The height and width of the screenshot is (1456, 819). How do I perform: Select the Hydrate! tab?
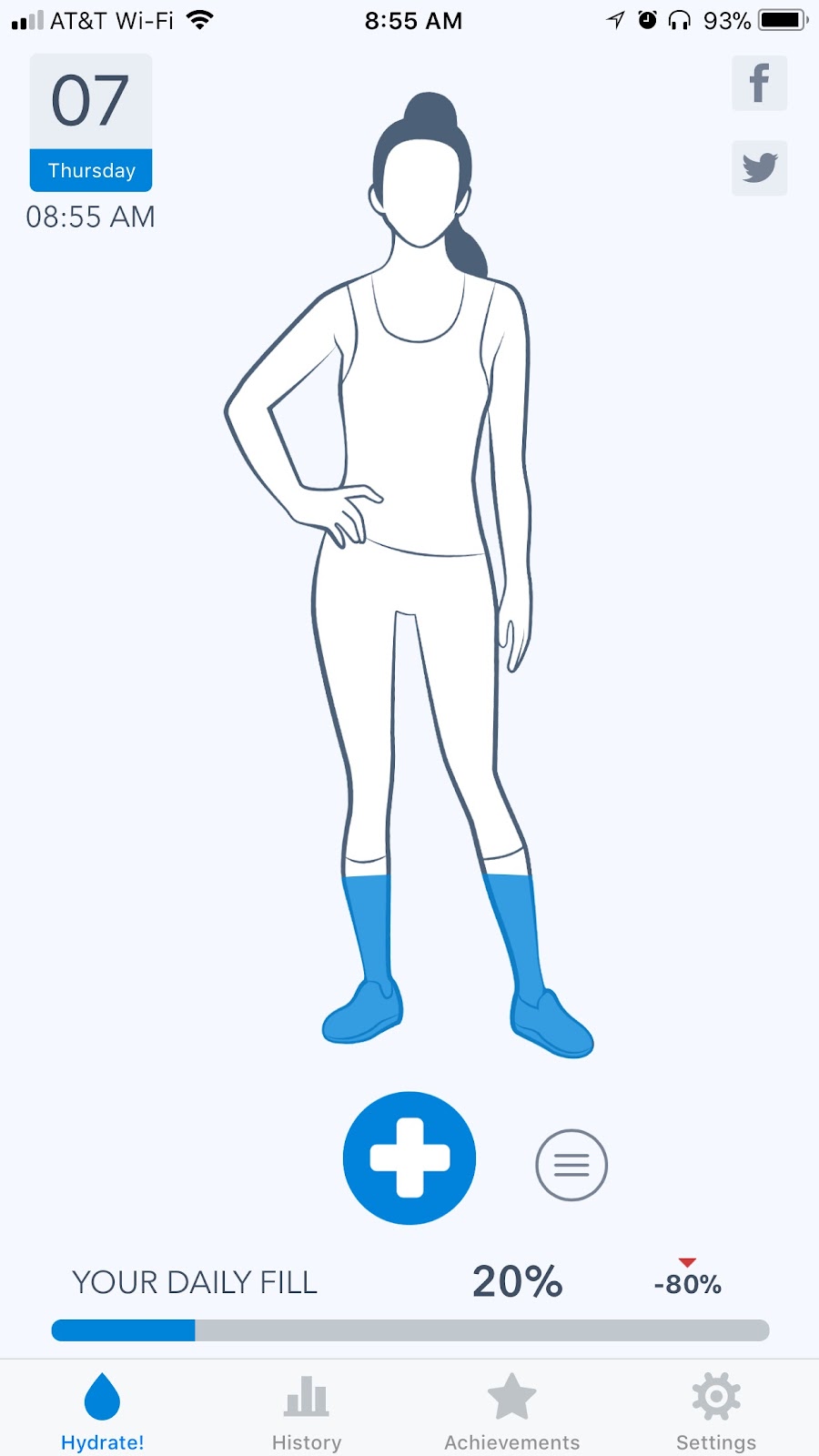pos(102,1412)
